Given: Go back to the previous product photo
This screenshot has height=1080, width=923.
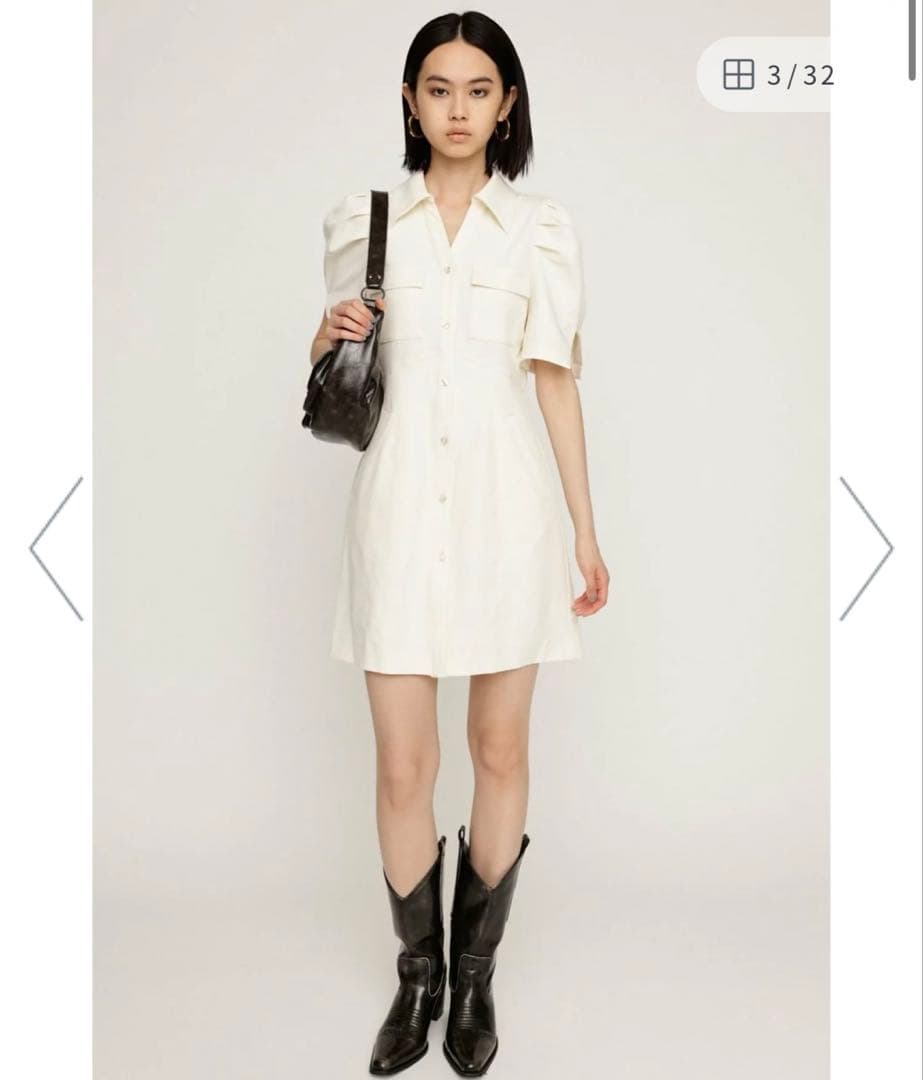Looking at the screenshot, I should [x=56, y=549].
